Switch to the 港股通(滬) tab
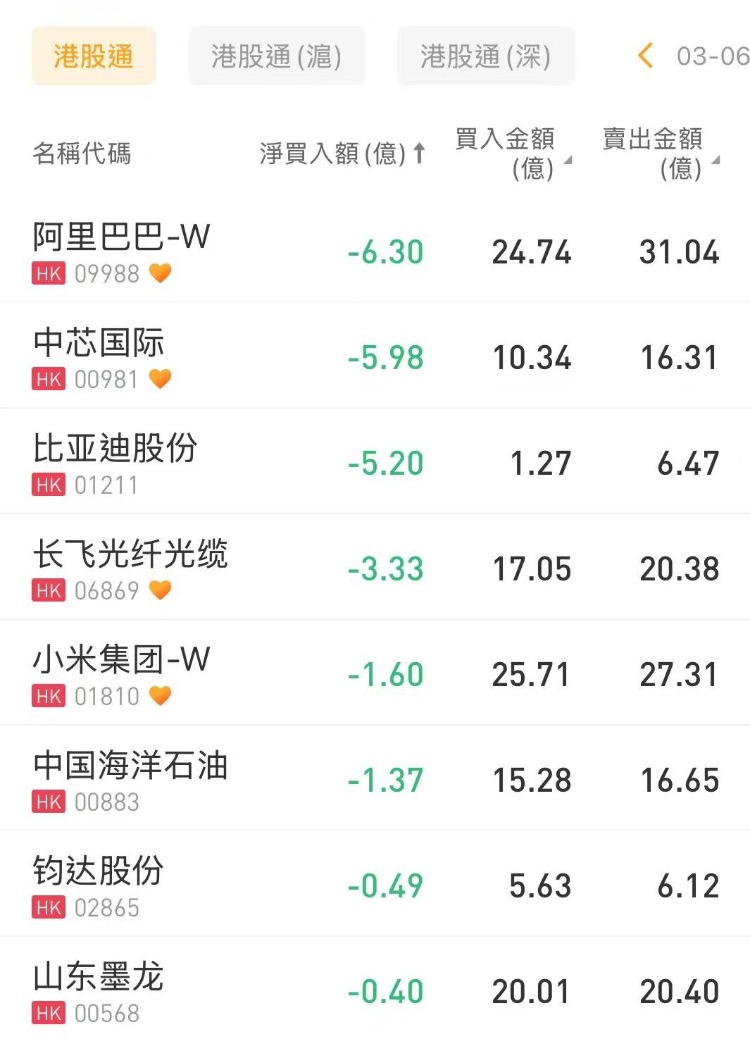Image resolution: width=750 pixels, height=1039 pixels. (x=276, y=56)
